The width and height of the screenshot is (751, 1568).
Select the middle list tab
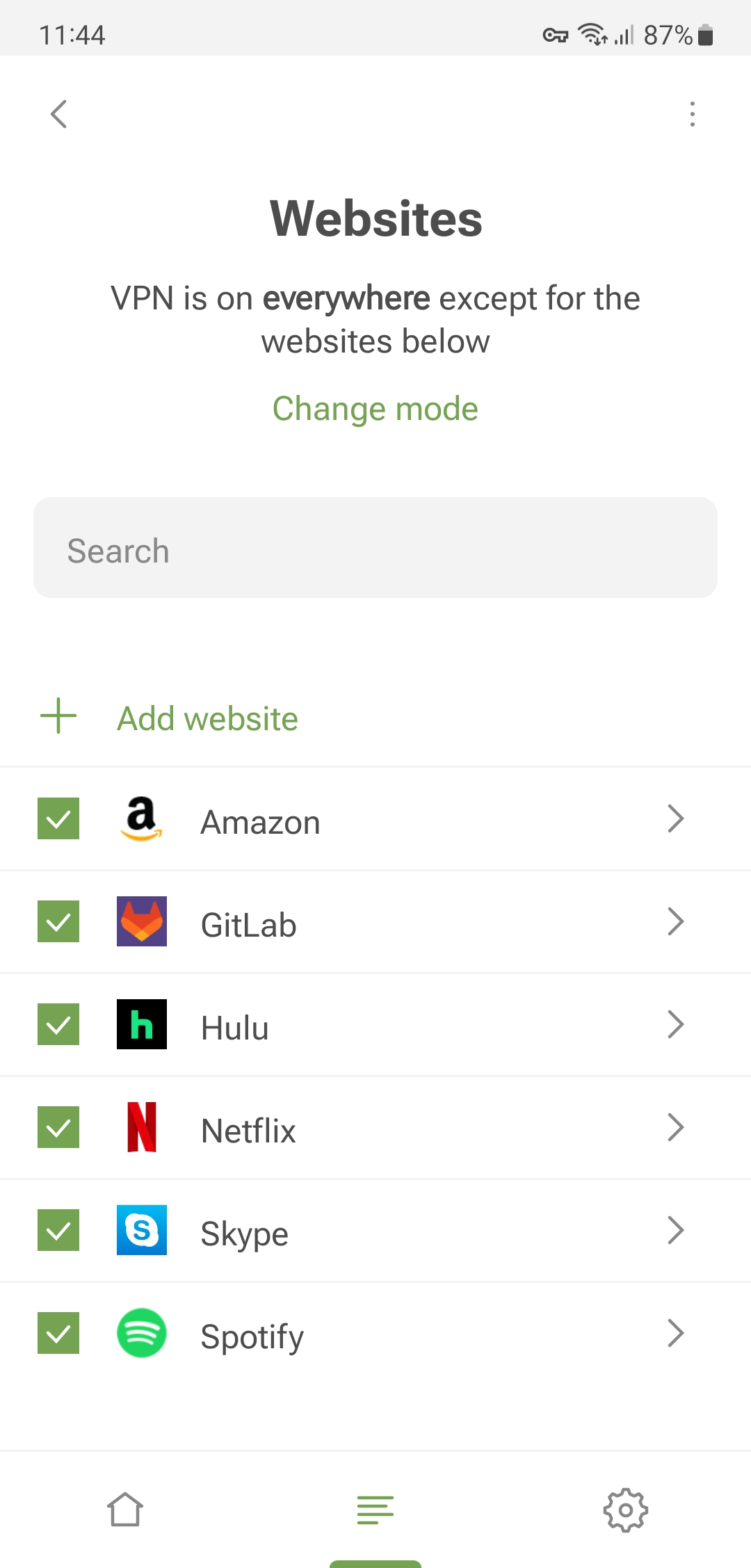click(x=375, y=1510)
